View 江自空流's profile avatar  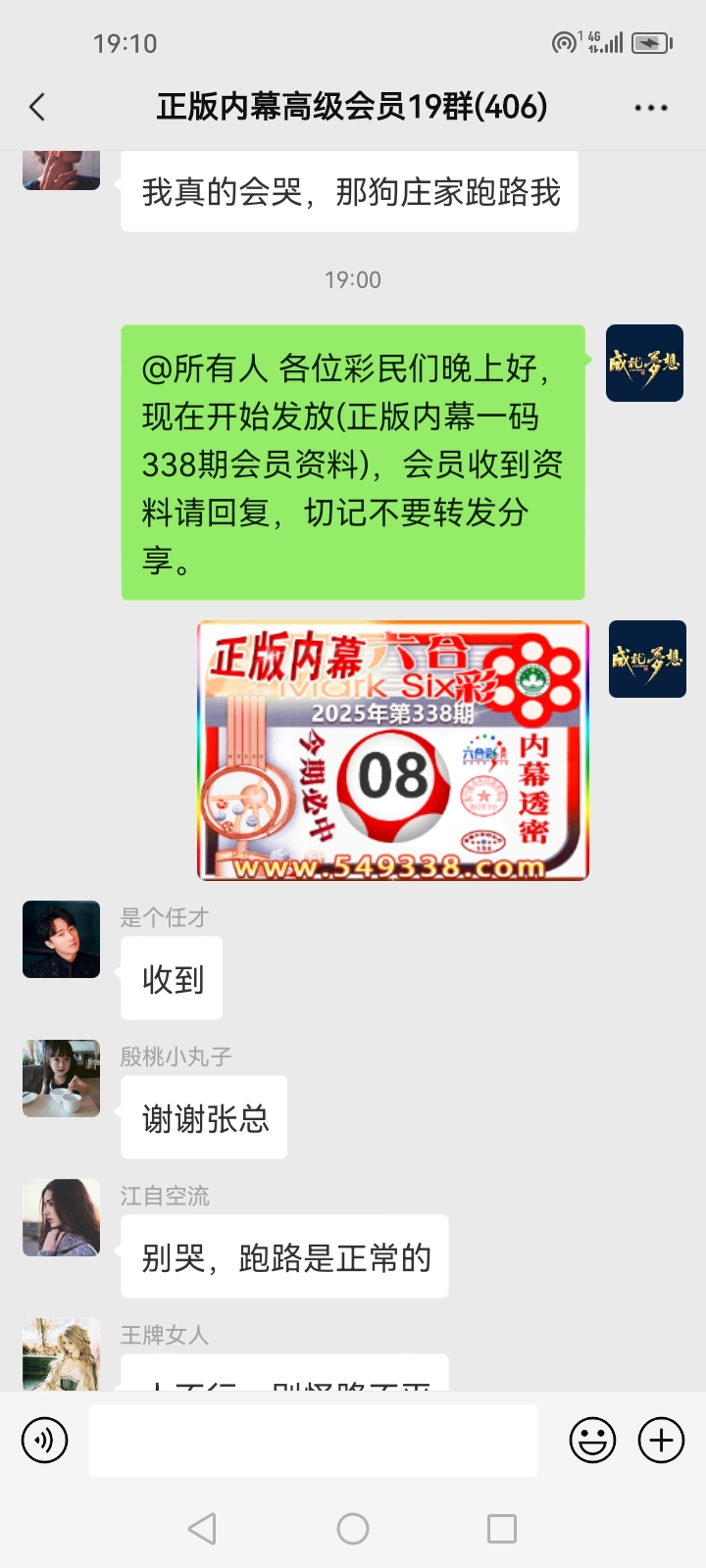[62, 1218]
